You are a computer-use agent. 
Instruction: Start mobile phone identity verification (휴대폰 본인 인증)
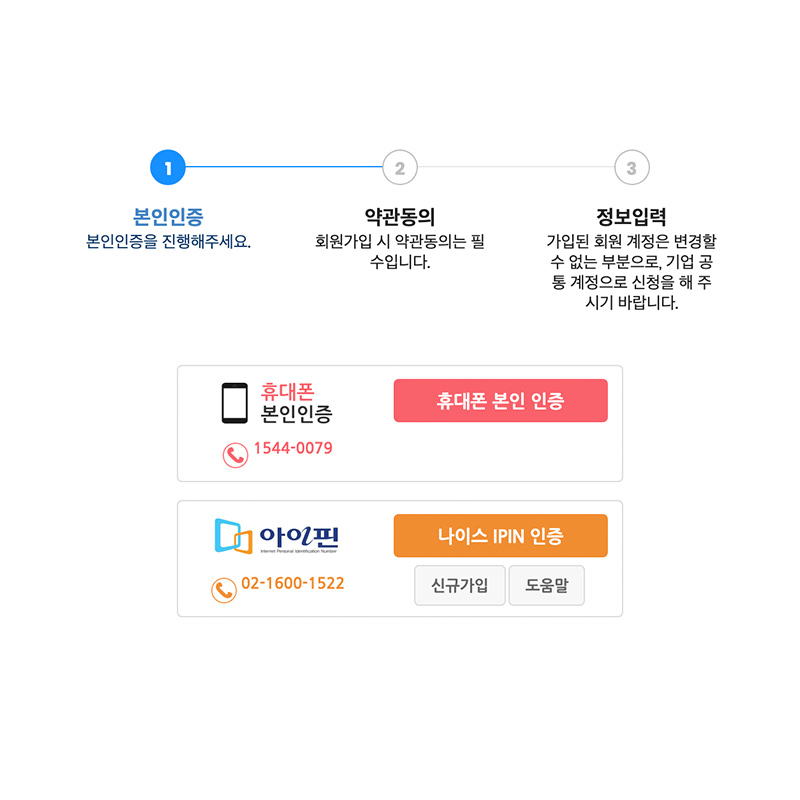500,401
